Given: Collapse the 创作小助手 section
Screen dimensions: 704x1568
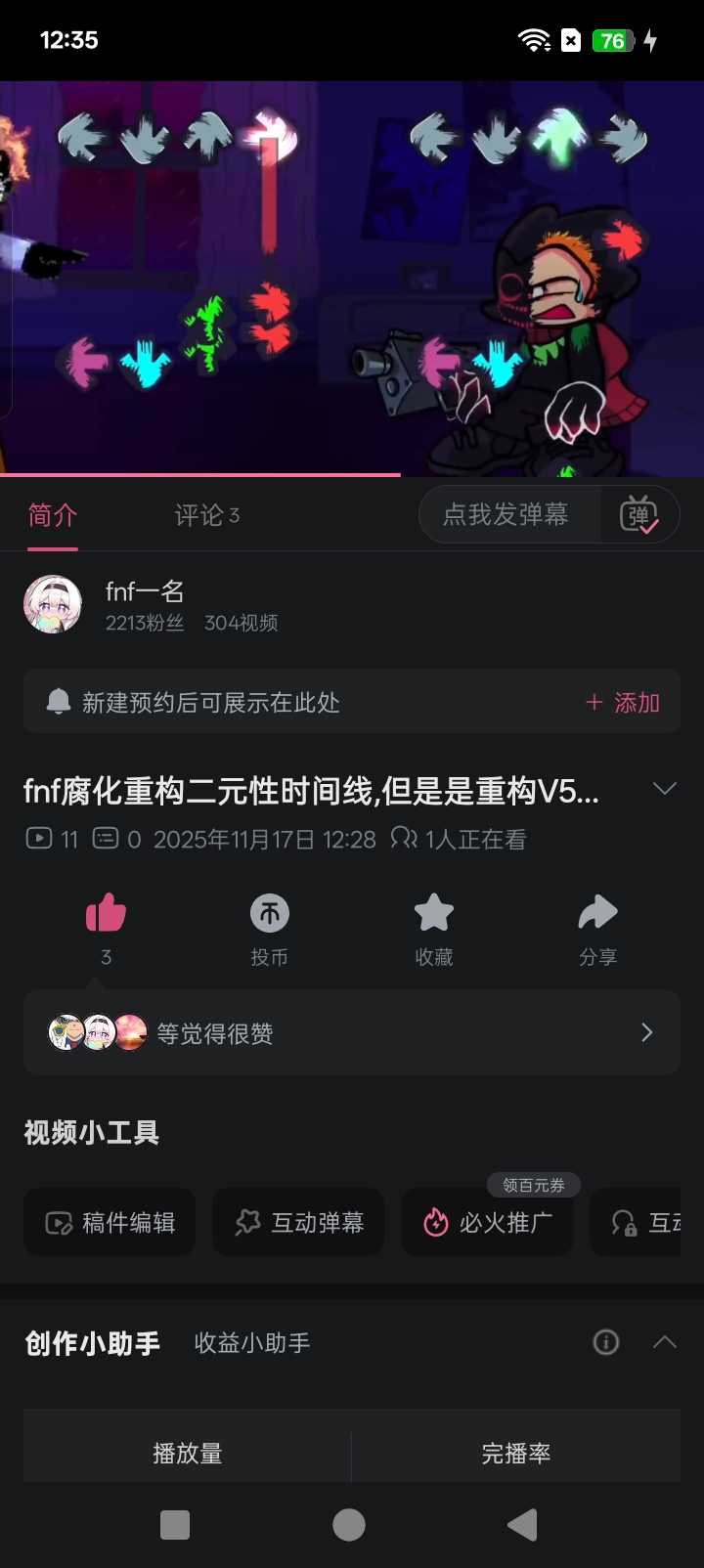Looking at the screenshot, I should 664,1342.
